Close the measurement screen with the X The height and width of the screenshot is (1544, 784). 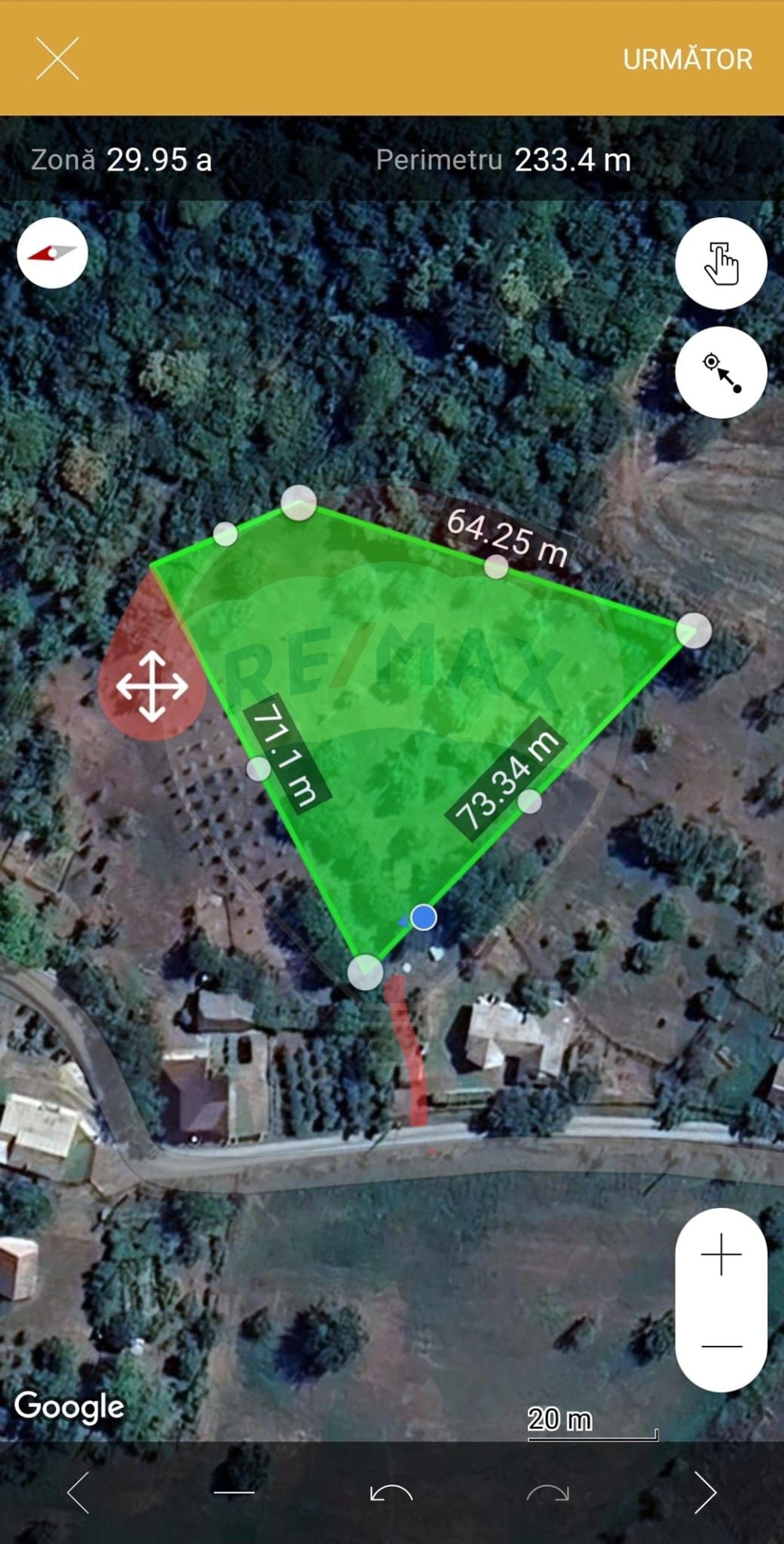tap(57, 58)
